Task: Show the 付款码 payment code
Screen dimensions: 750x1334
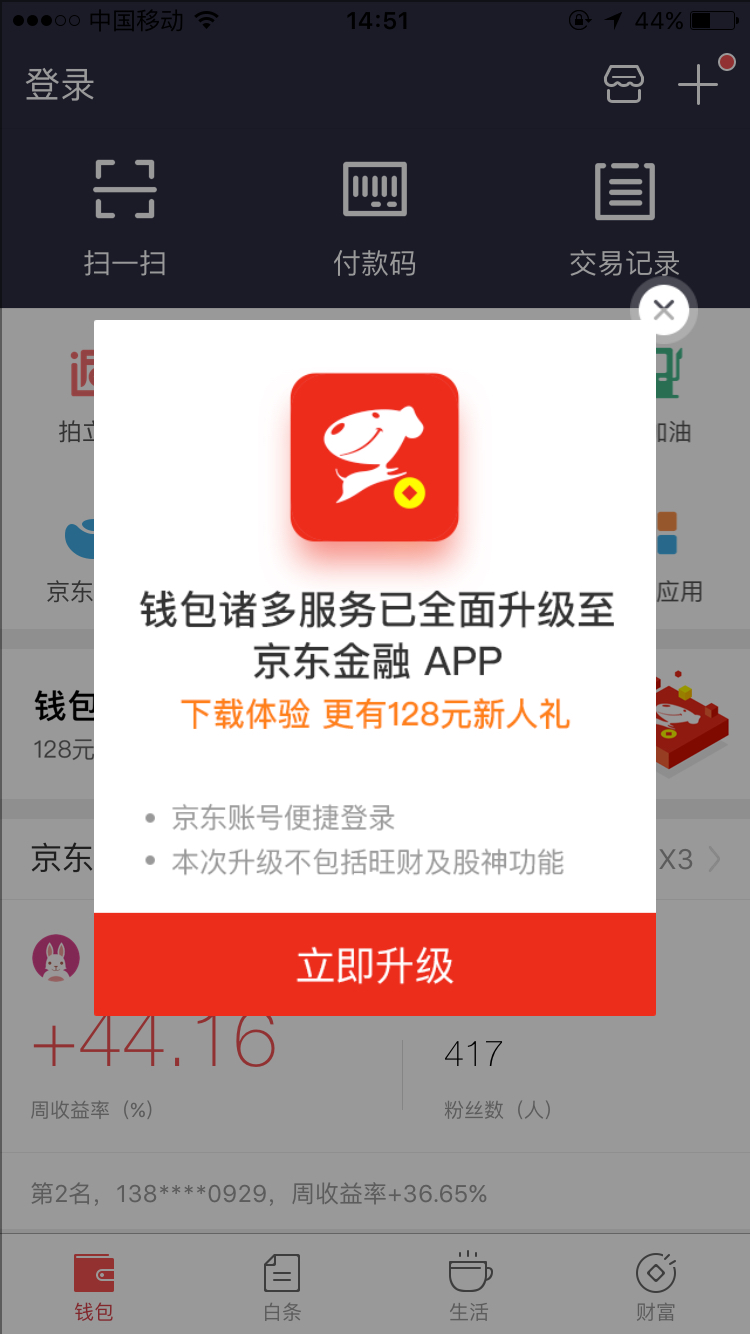Action: [375, 218]
